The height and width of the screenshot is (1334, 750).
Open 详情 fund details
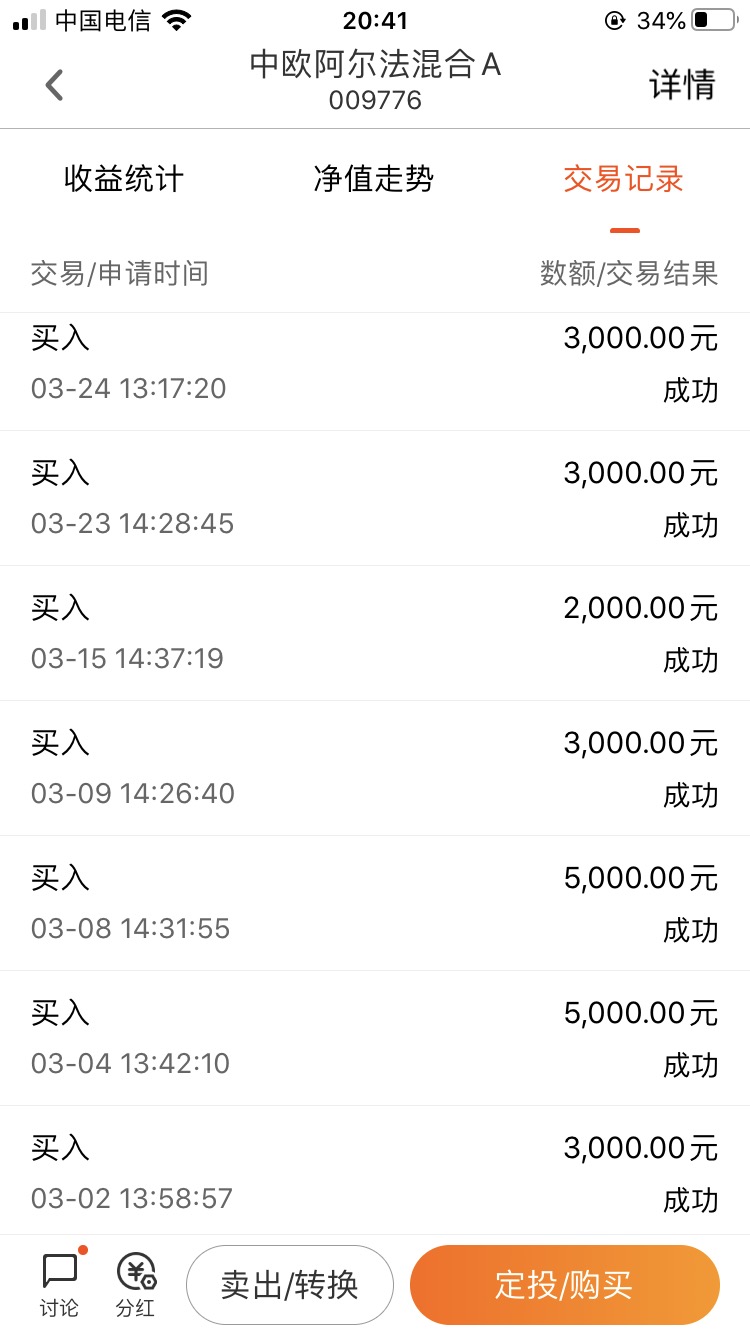pyautogui.click(x=683, y=85)
